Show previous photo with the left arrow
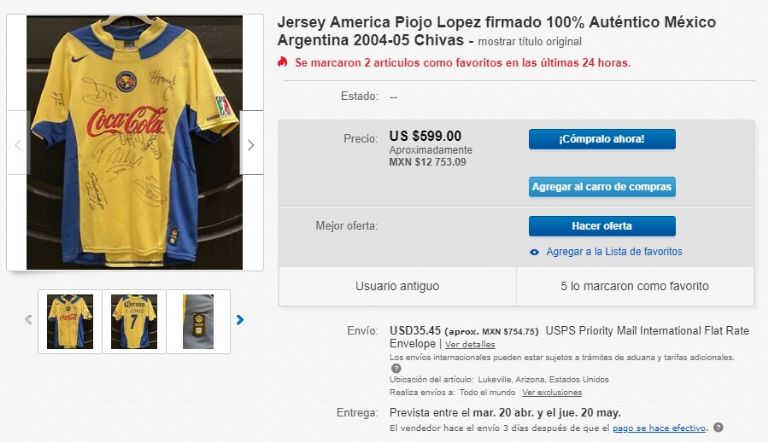This screenshot has width=768, height=442. pos(18,145)
